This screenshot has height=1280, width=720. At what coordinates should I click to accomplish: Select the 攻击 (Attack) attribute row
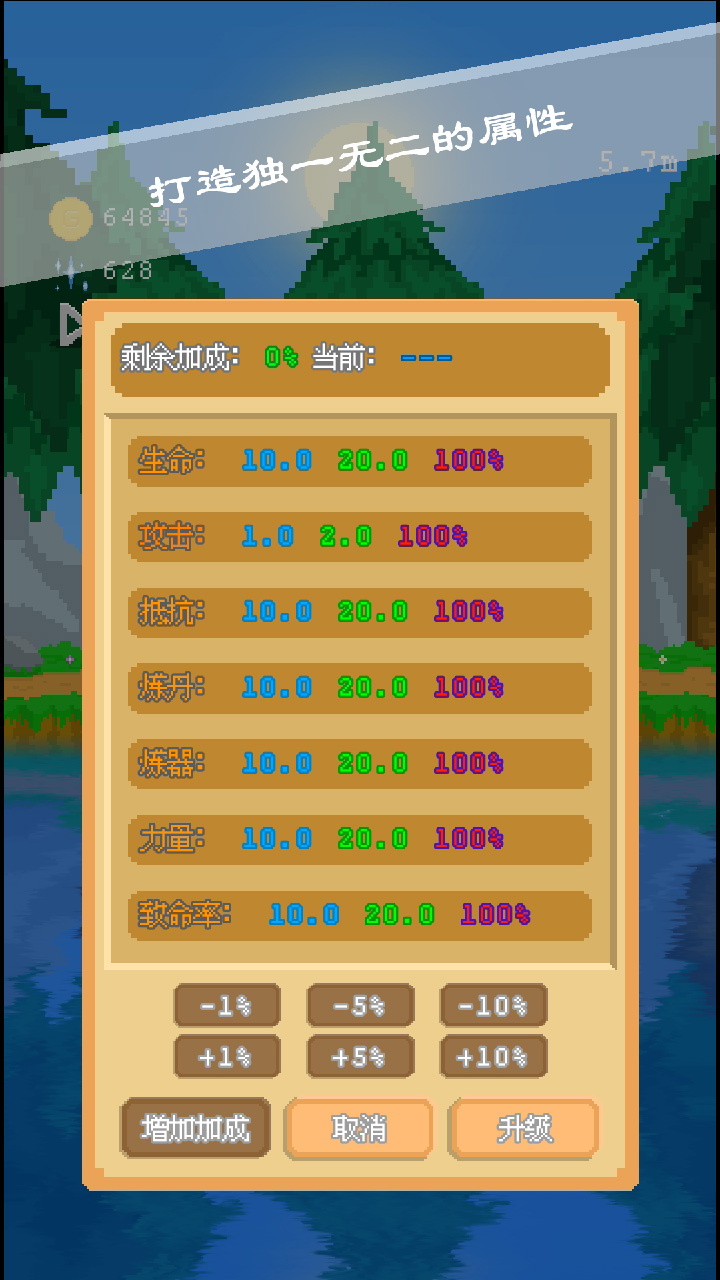[x=358, y=537]
